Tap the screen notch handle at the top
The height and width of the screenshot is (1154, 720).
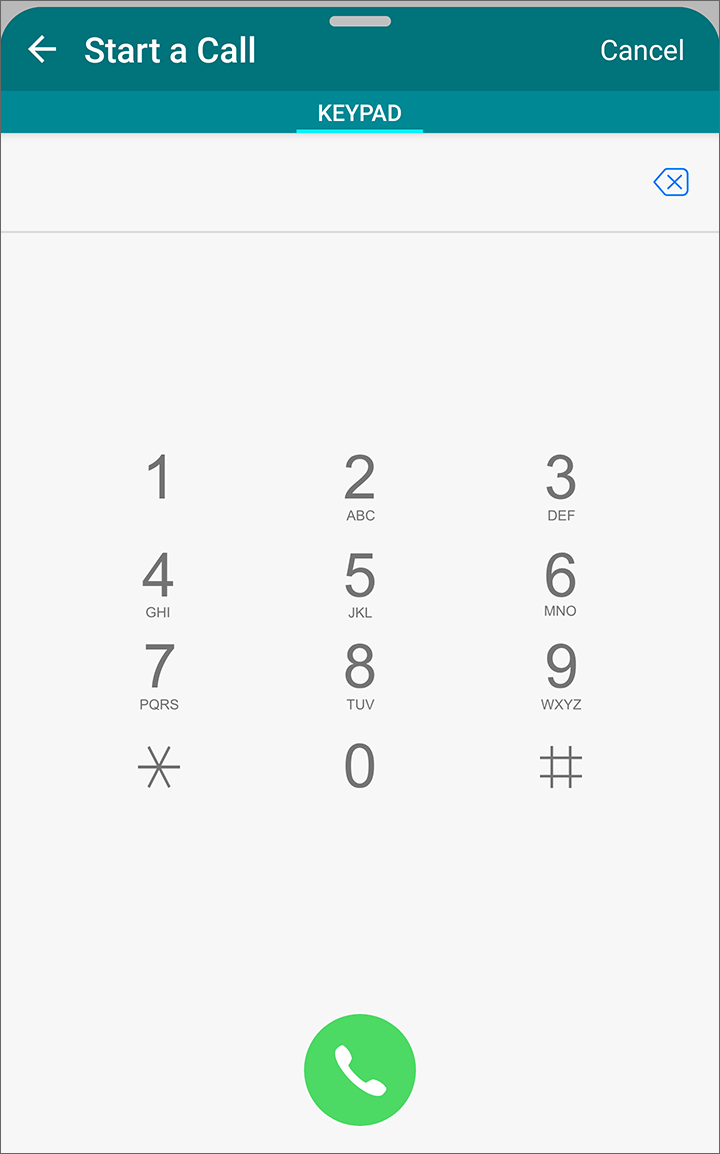pyautogui.click(x=360, y=20)
